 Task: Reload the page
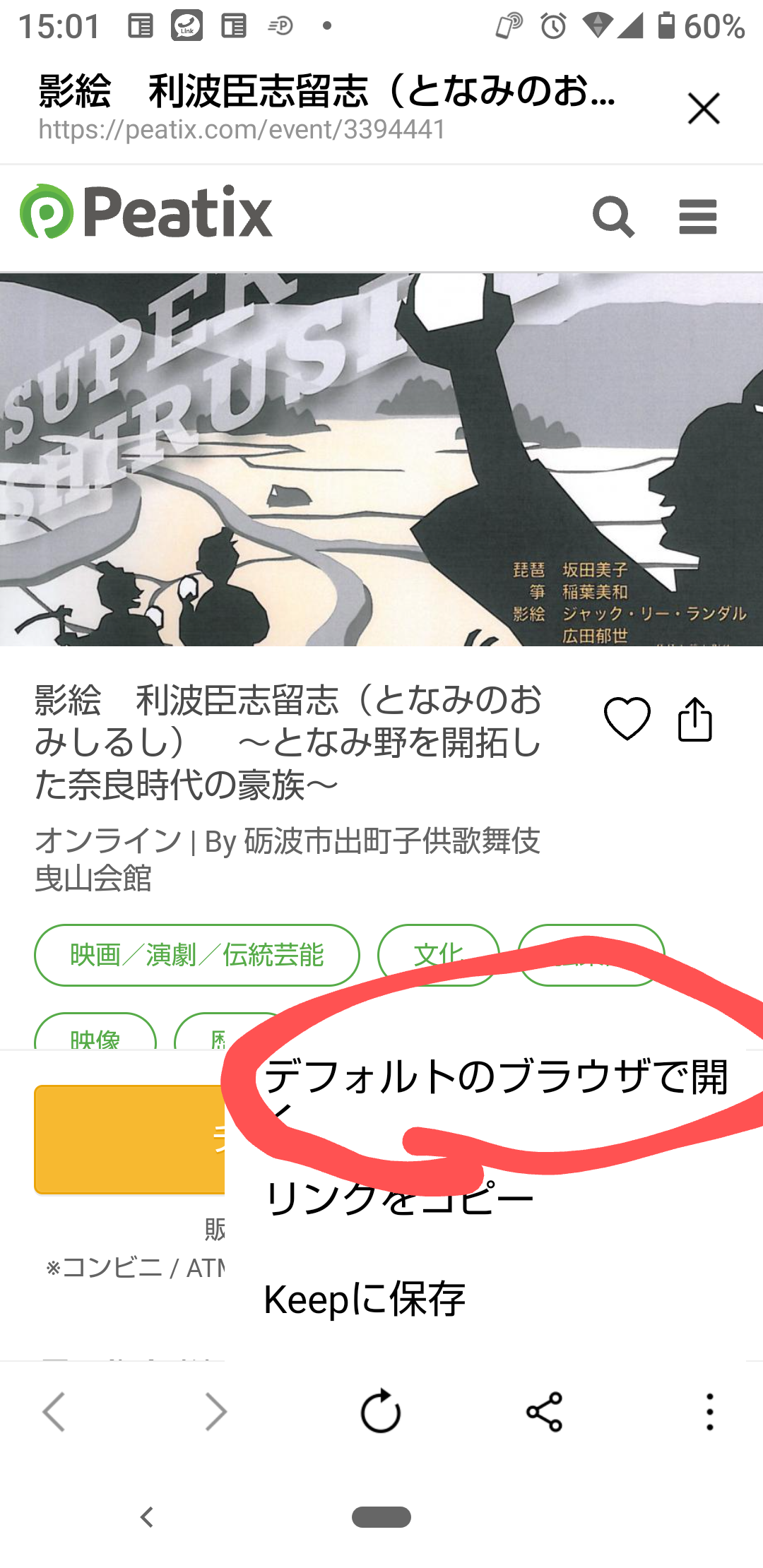(381, 1411)
